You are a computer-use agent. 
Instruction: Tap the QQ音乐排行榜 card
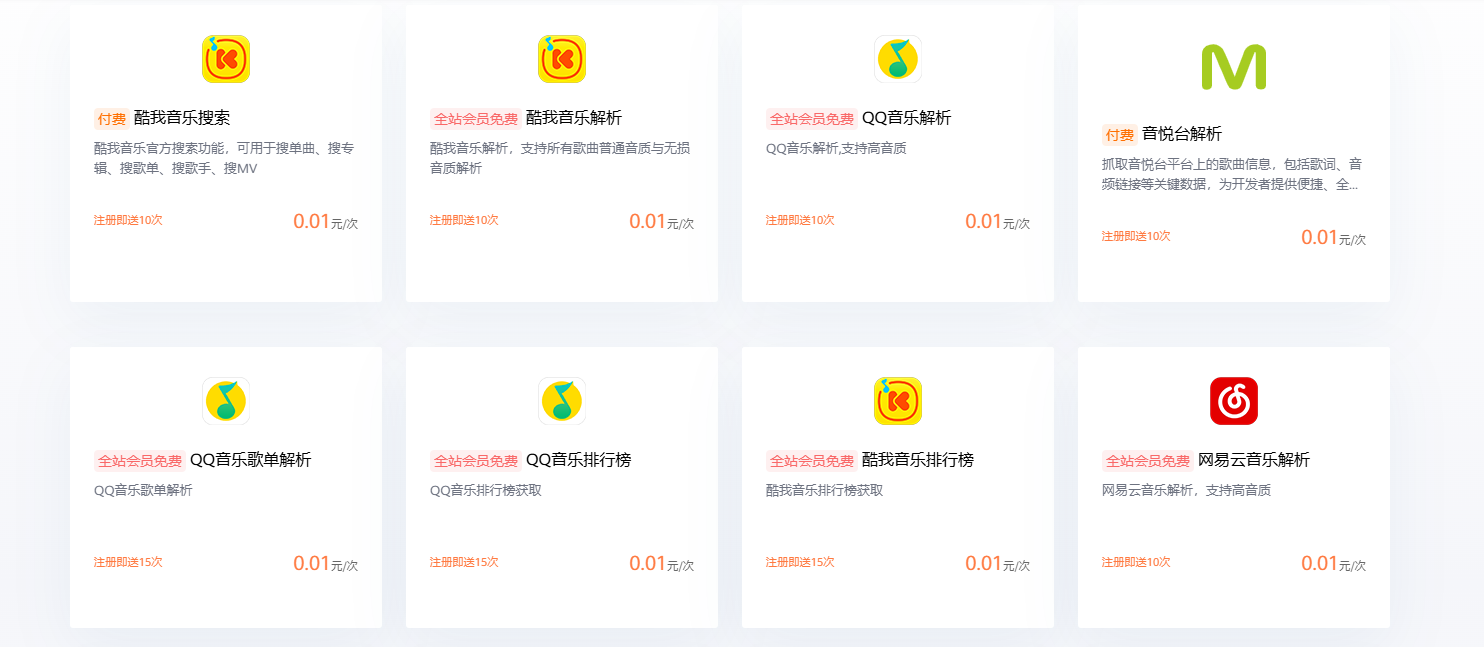pos(578,460)
